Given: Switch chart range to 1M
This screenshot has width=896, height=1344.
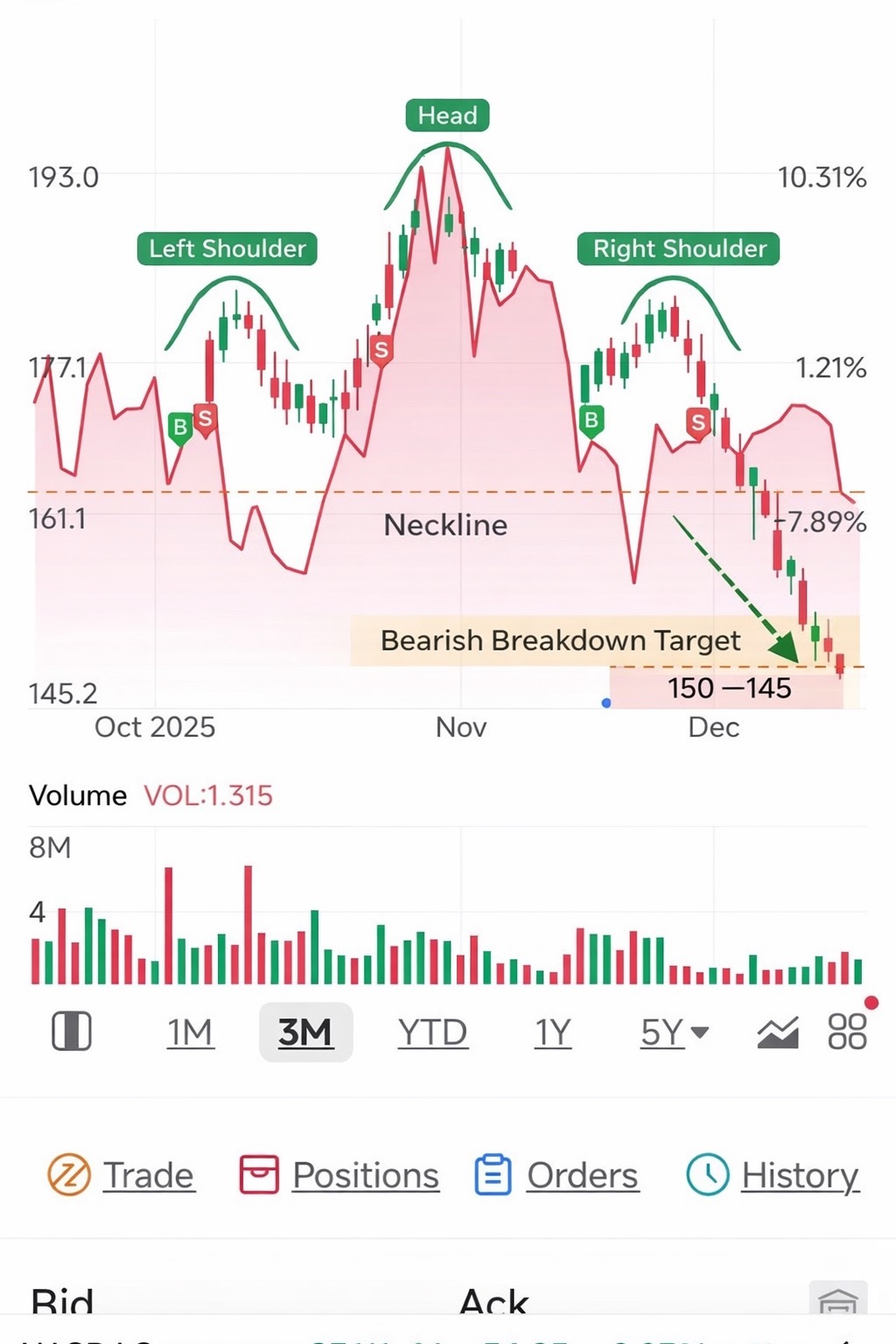Looking at the screenshot, I should point(190,1032).
